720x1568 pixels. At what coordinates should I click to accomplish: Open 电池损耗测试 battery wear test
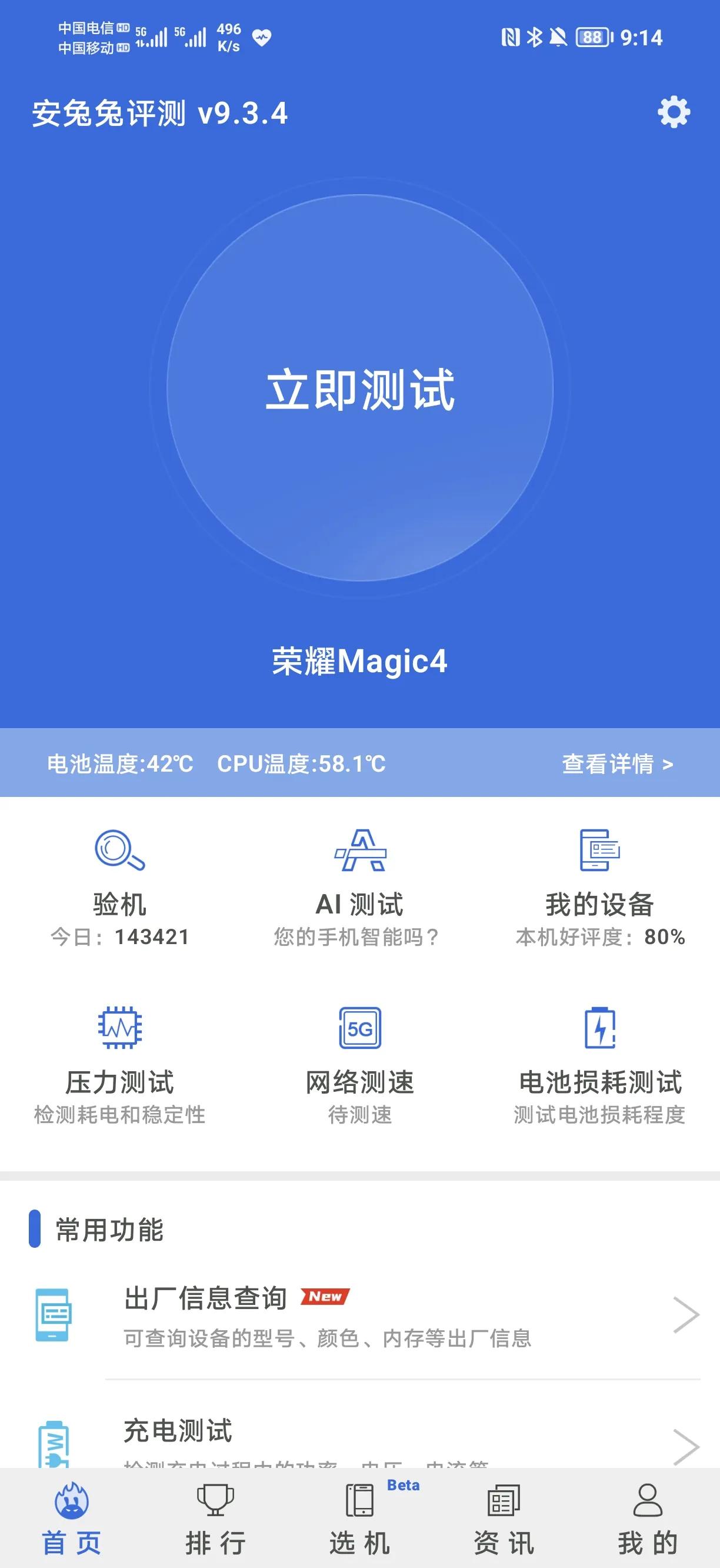pyautogui.click(x=599, y=1065)
